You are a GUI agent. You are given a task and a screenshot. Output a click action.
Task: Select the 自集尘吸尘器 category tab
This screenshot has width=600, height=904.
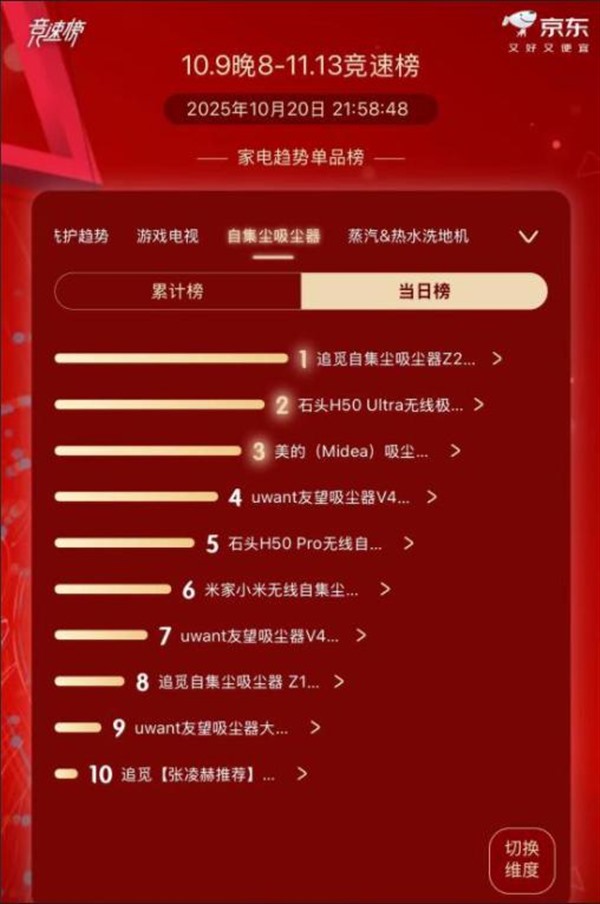click(273, 237)
